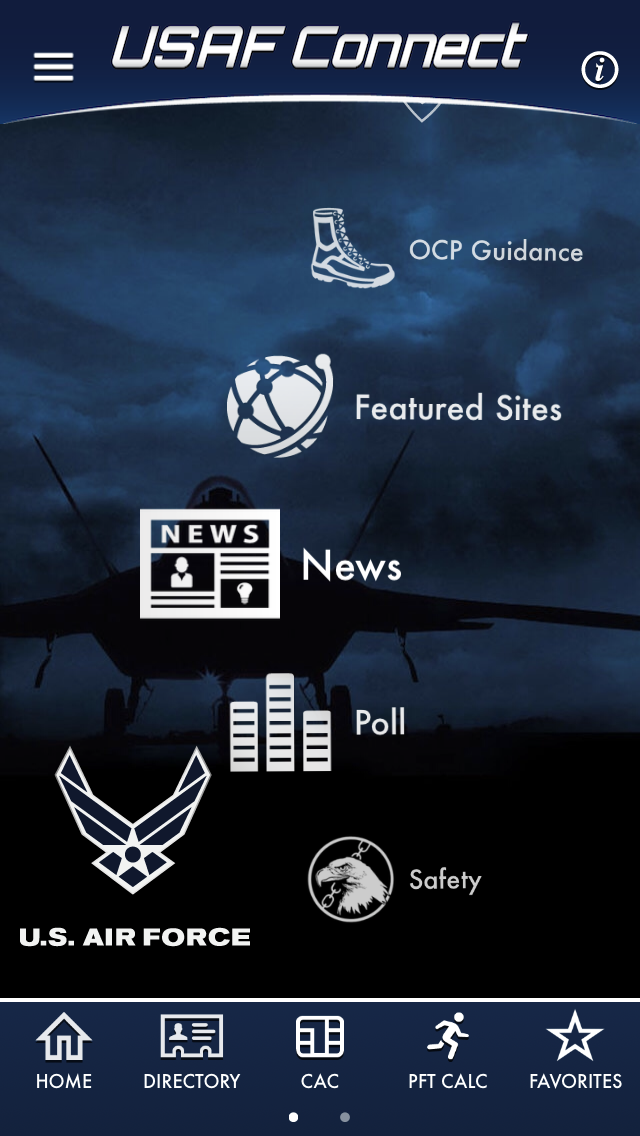Expand the down chevron under the title
The image size is (640, 1136).
[x=422, y=111]
